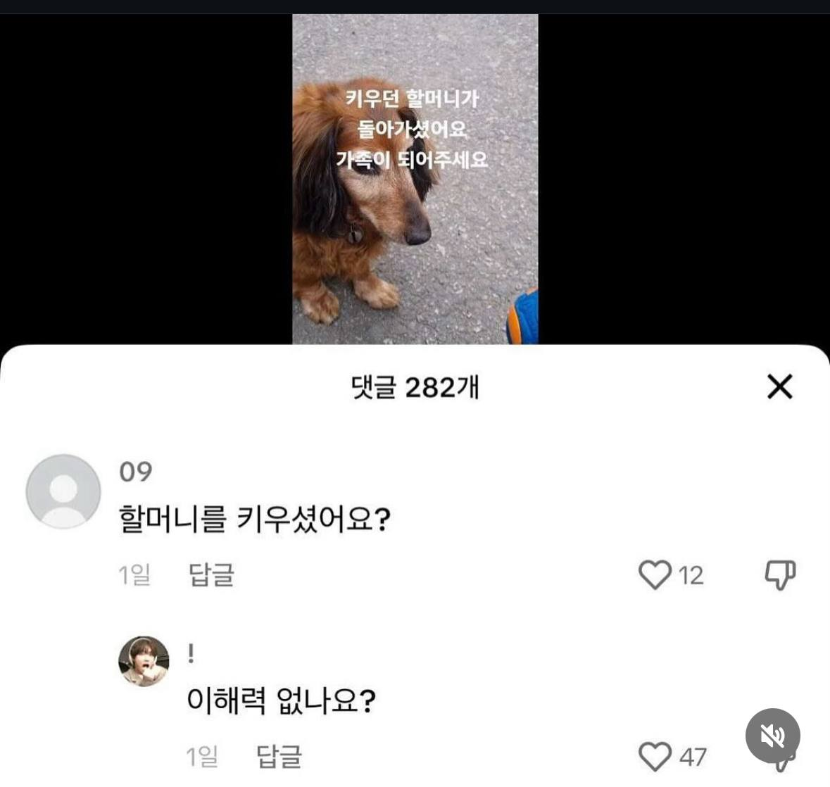Tap the dog video behind comments
Viewport: 830px width, 787px height.
coord(415,180)
